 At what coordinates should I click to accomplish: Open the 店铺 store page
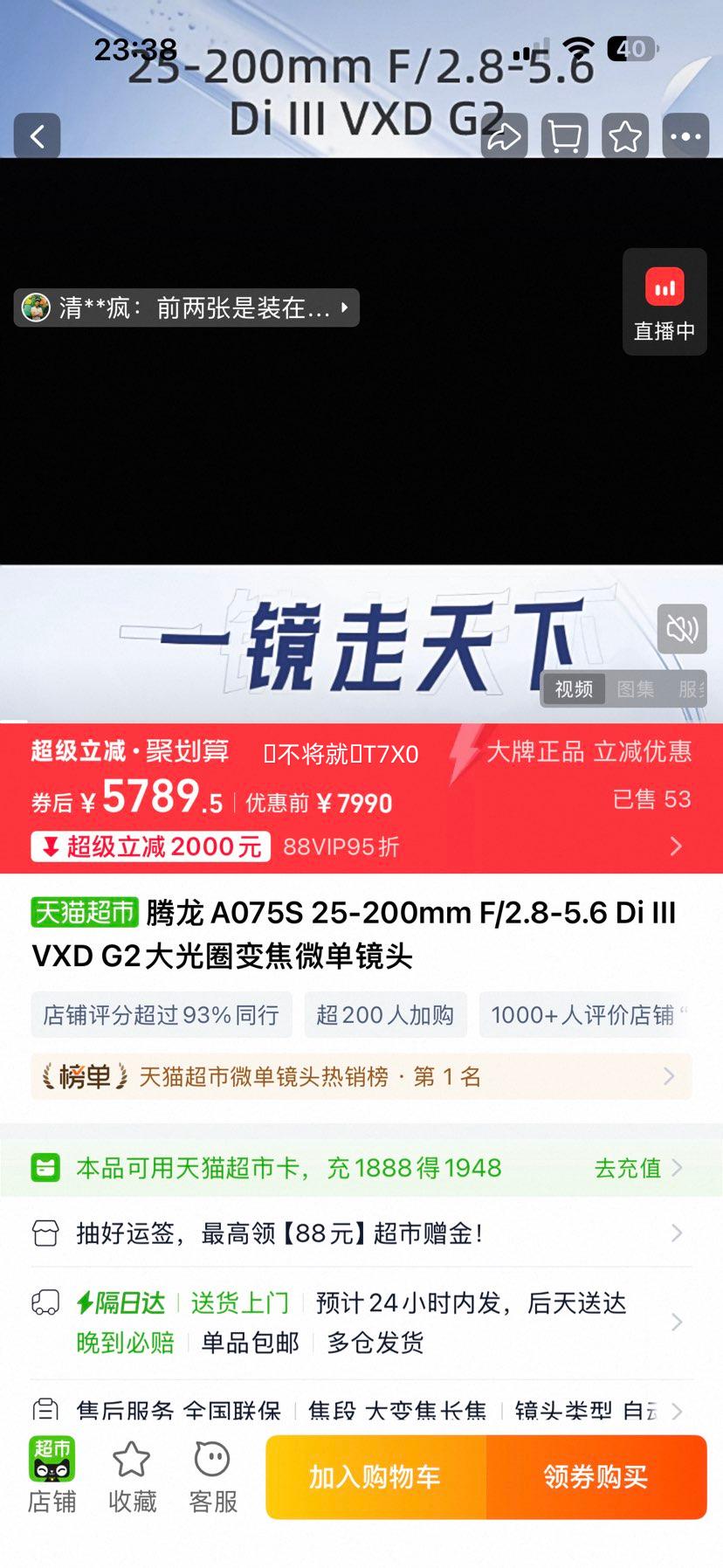tap(52, 1476)
